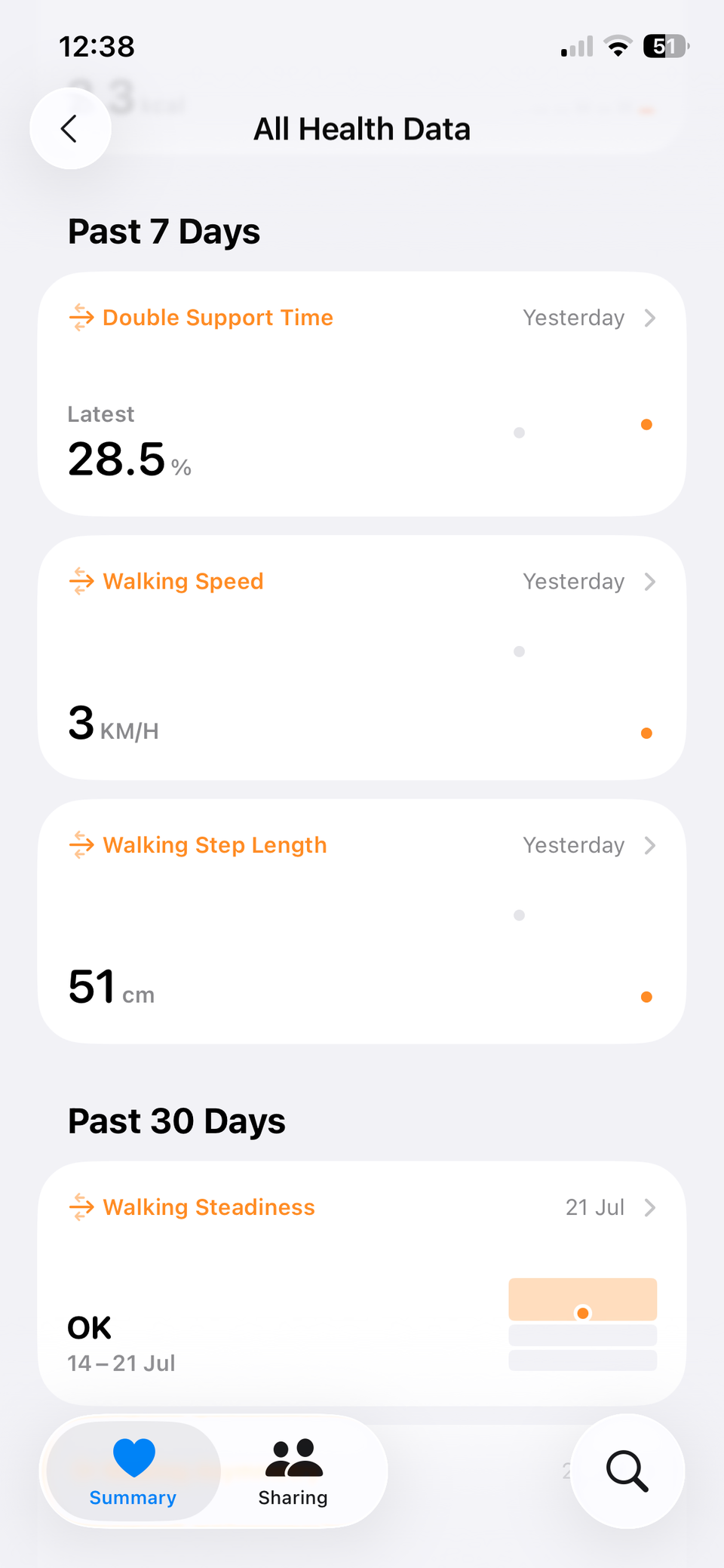Screen dimensions: 724x1568
Task: Open the search magnifier icon
Action: point(627,1471)
